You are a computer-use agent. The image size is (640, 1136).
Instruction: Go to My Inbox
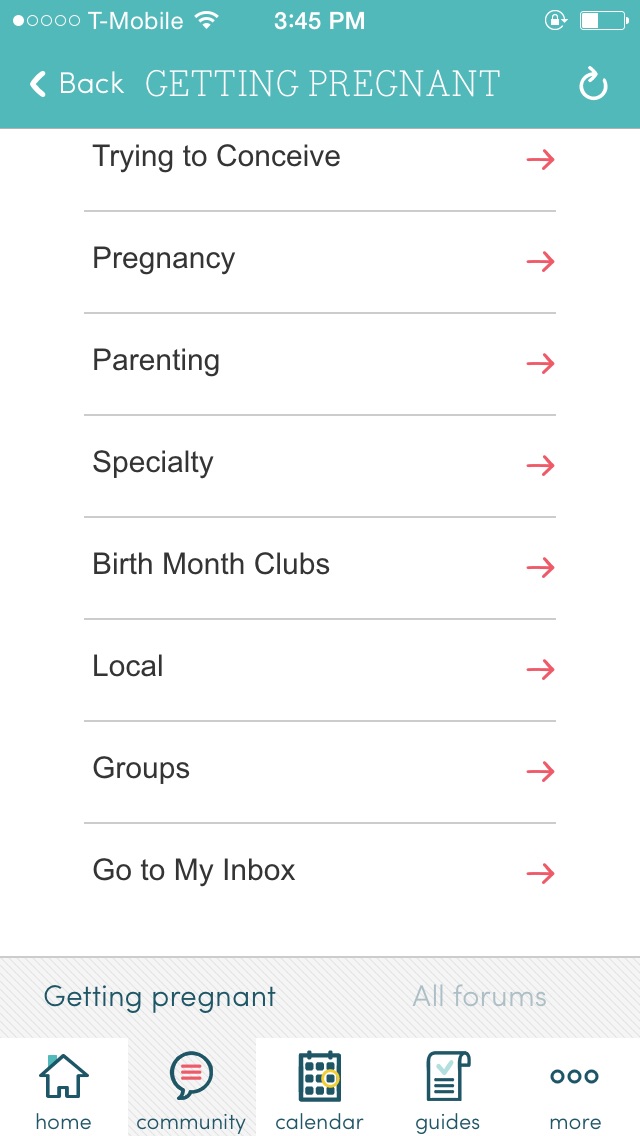[320, 872]
